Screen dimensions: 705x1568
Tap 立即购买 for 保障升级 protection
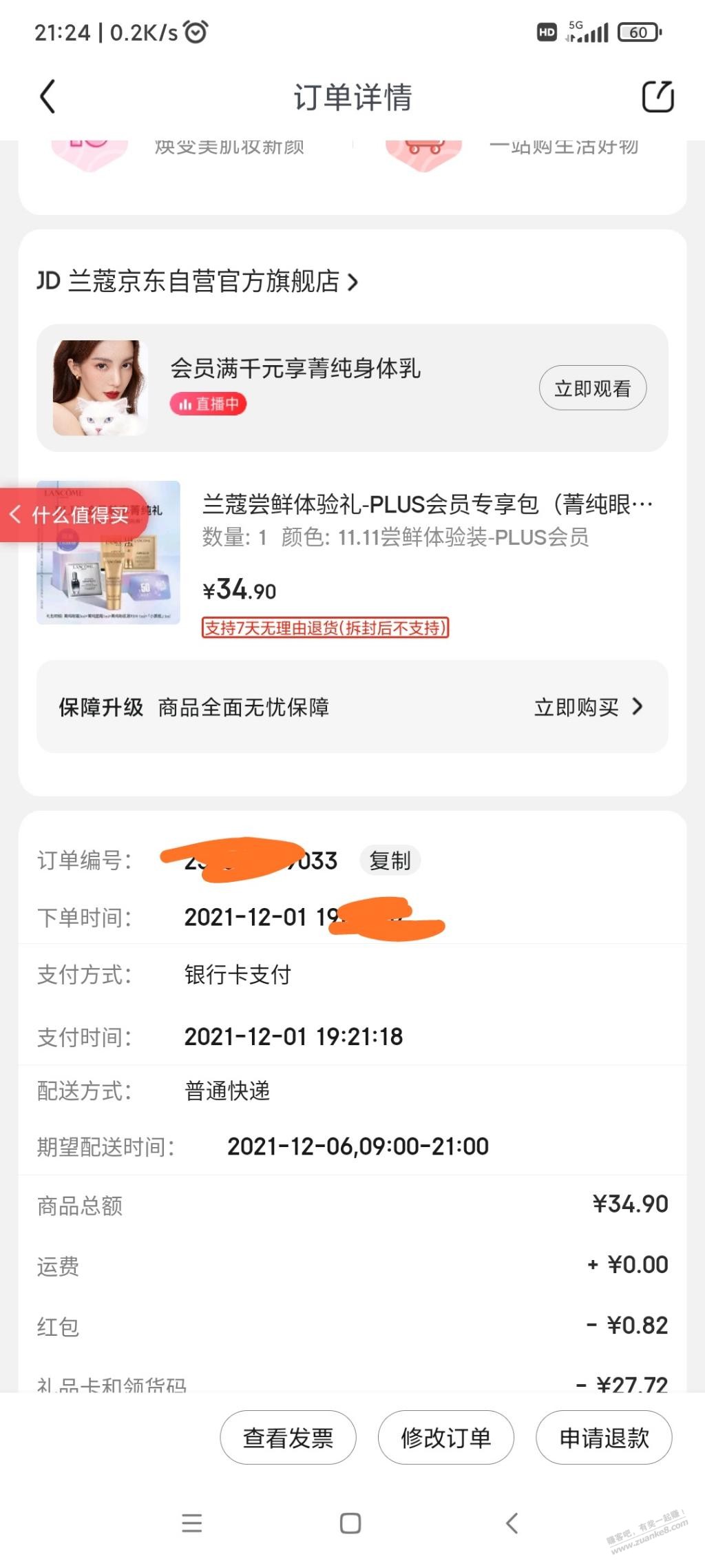click(588, 707)
